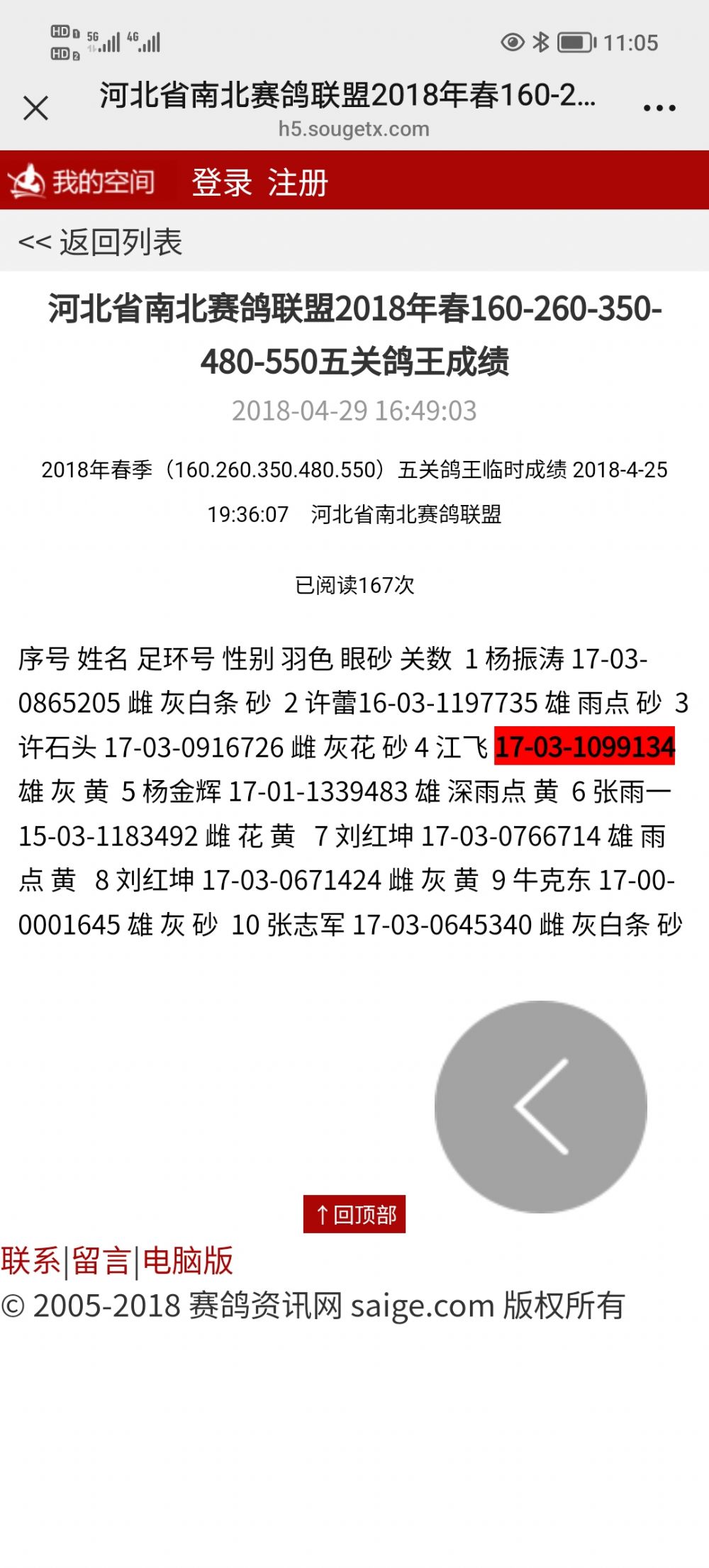Open the 联系 contact link
Viewport: 709px width, 1568px height.
(x=30, y=1262)
